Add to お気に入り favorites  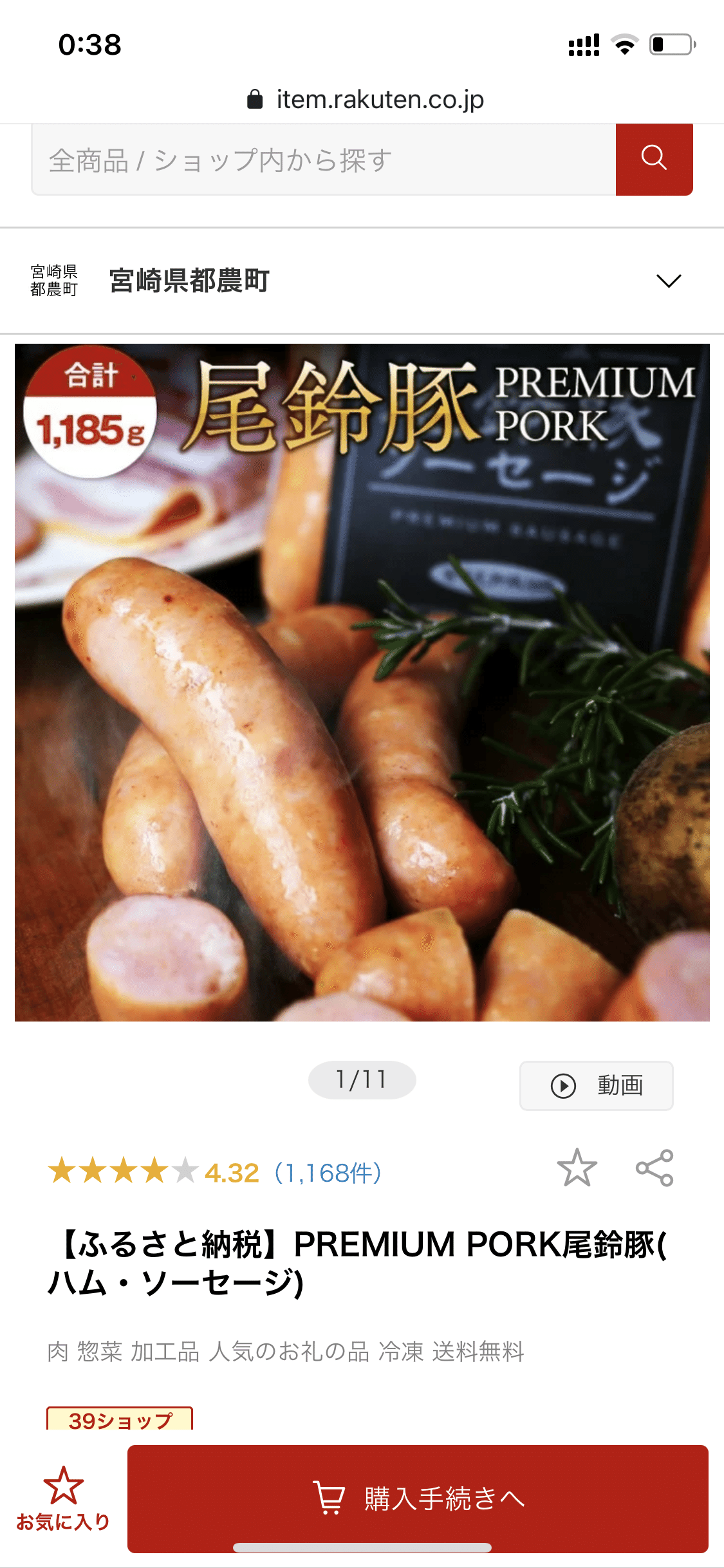point(63,1498)
